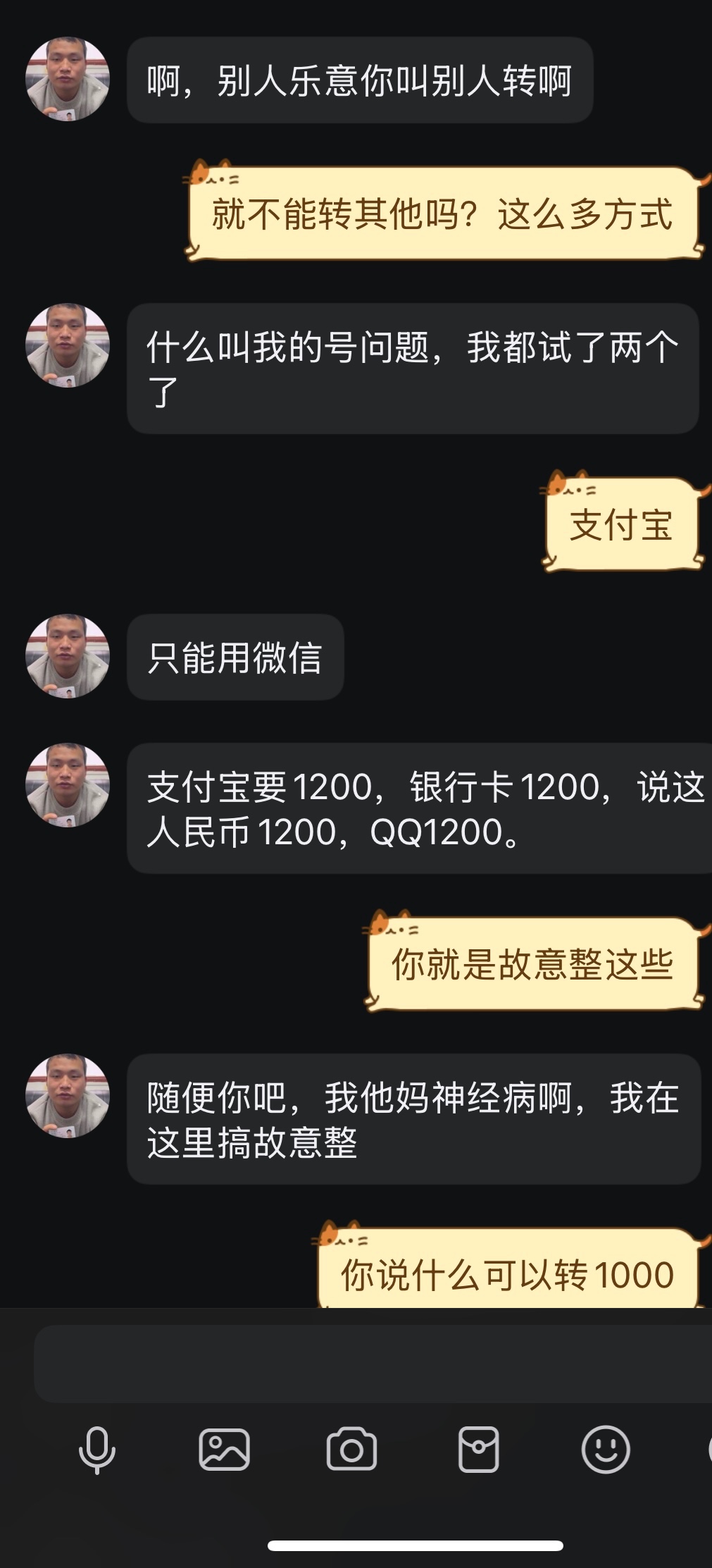
Task: Open the photo gallery picker
Action: (225, 1450)
